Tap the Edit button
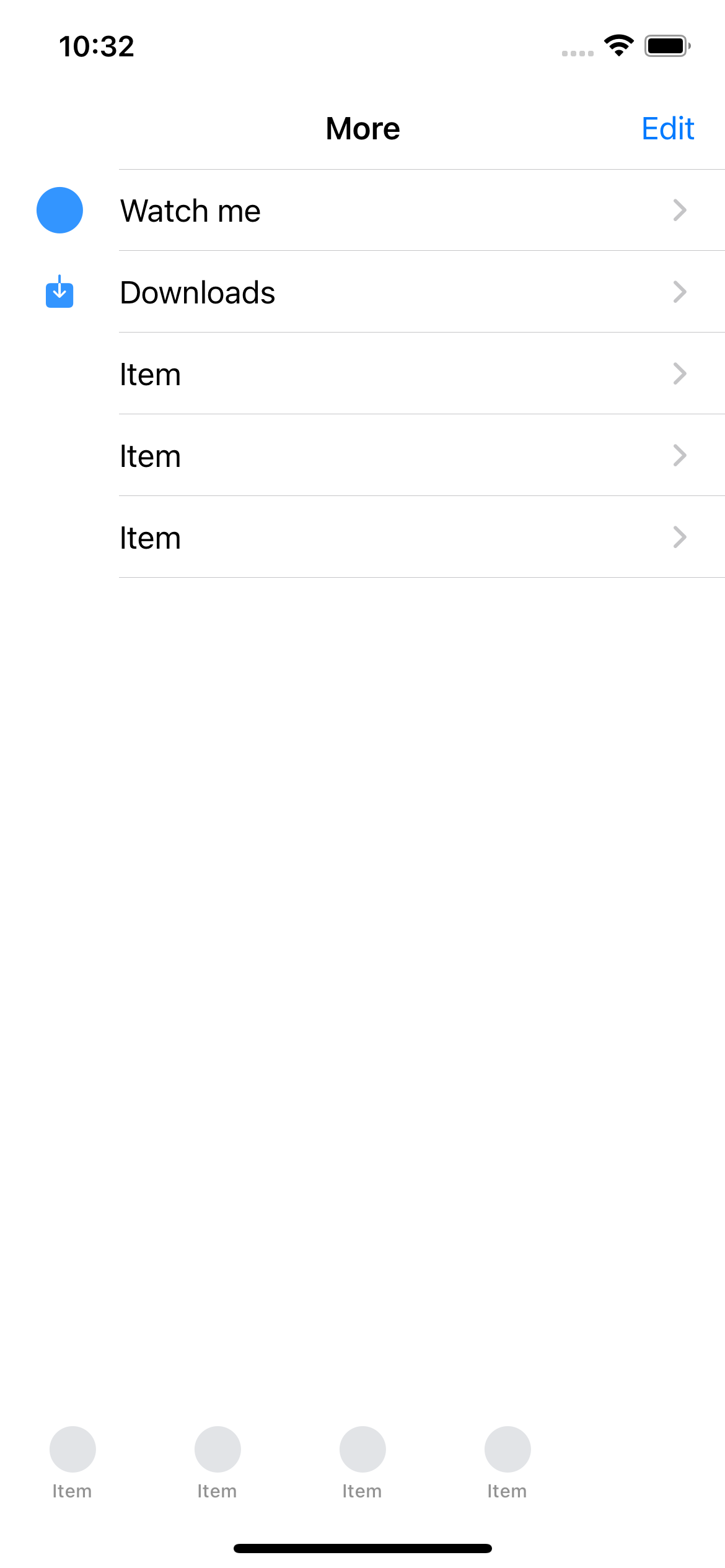The height and width of the screenshot is (1568, 725). click(667, 129)
